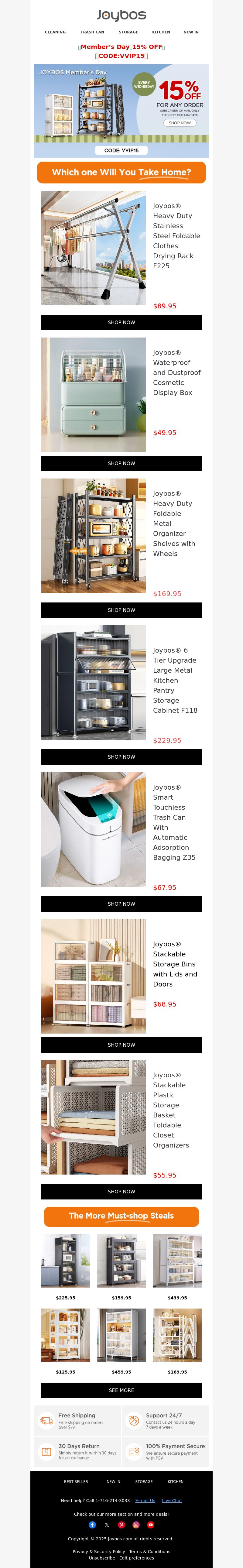The image size is (243, 1568).
Task: Shop now for Kitchen Pantry Storage Cabinet F118
Action: tap(121, 757)
